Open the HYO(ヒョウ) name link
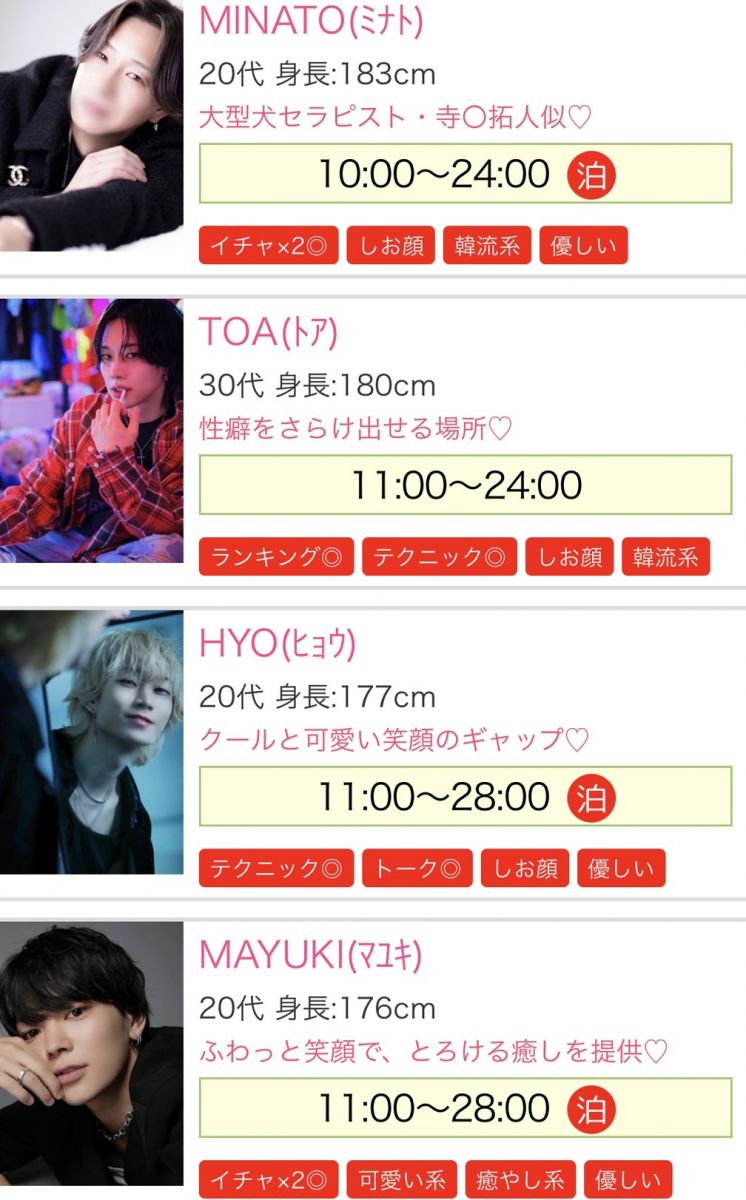Viewport: 746px width, 1200px height. click(277, 644)
